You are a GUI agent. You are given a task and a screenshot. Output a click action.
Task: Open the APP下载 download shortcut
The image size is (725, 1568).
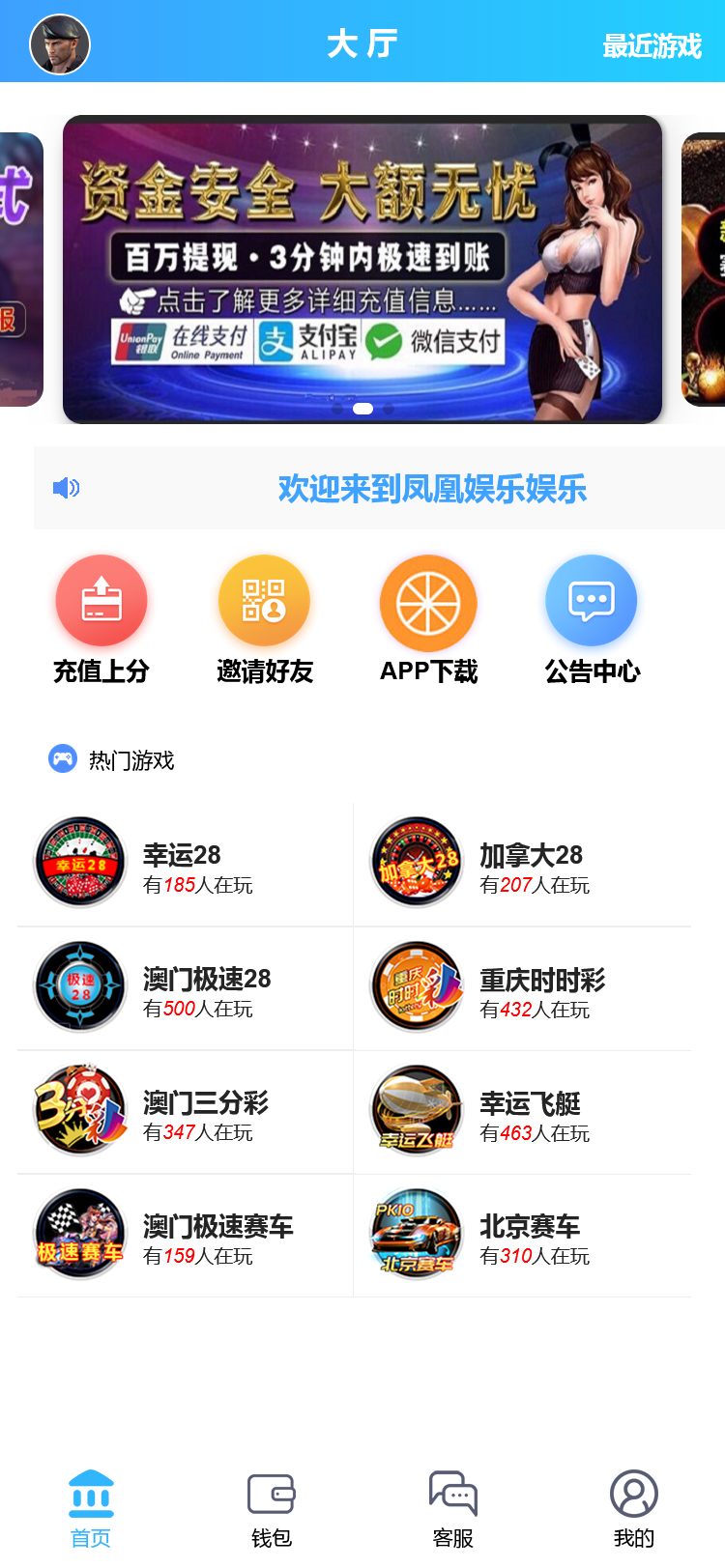(x=428, y=619)
